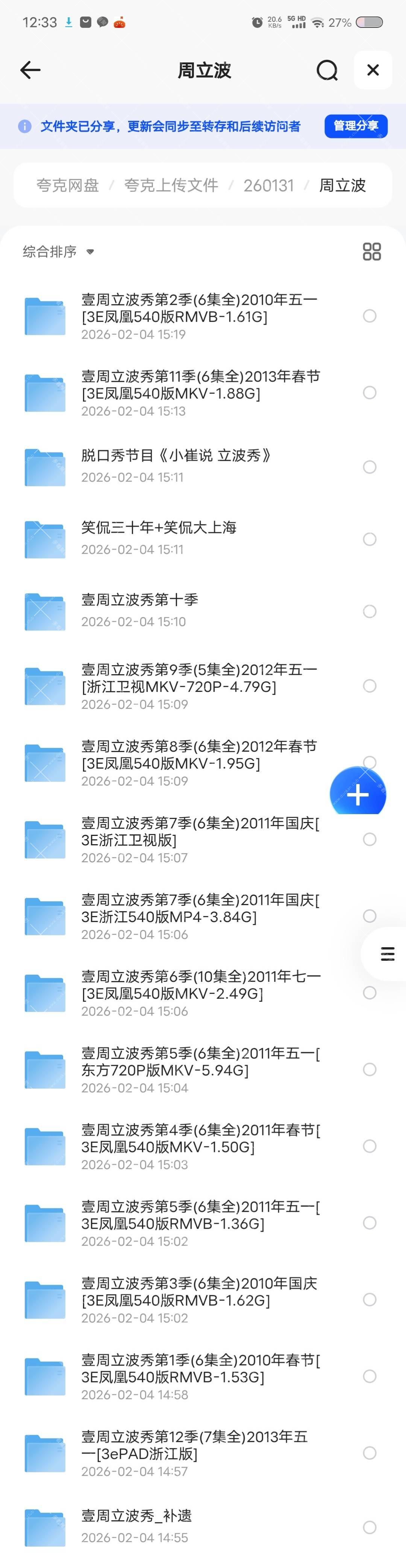Image resolution: width=406 pixels, height=1568 pixels.
Task: Navigate to 260131 breadcrumb folder
Action: 268,185
